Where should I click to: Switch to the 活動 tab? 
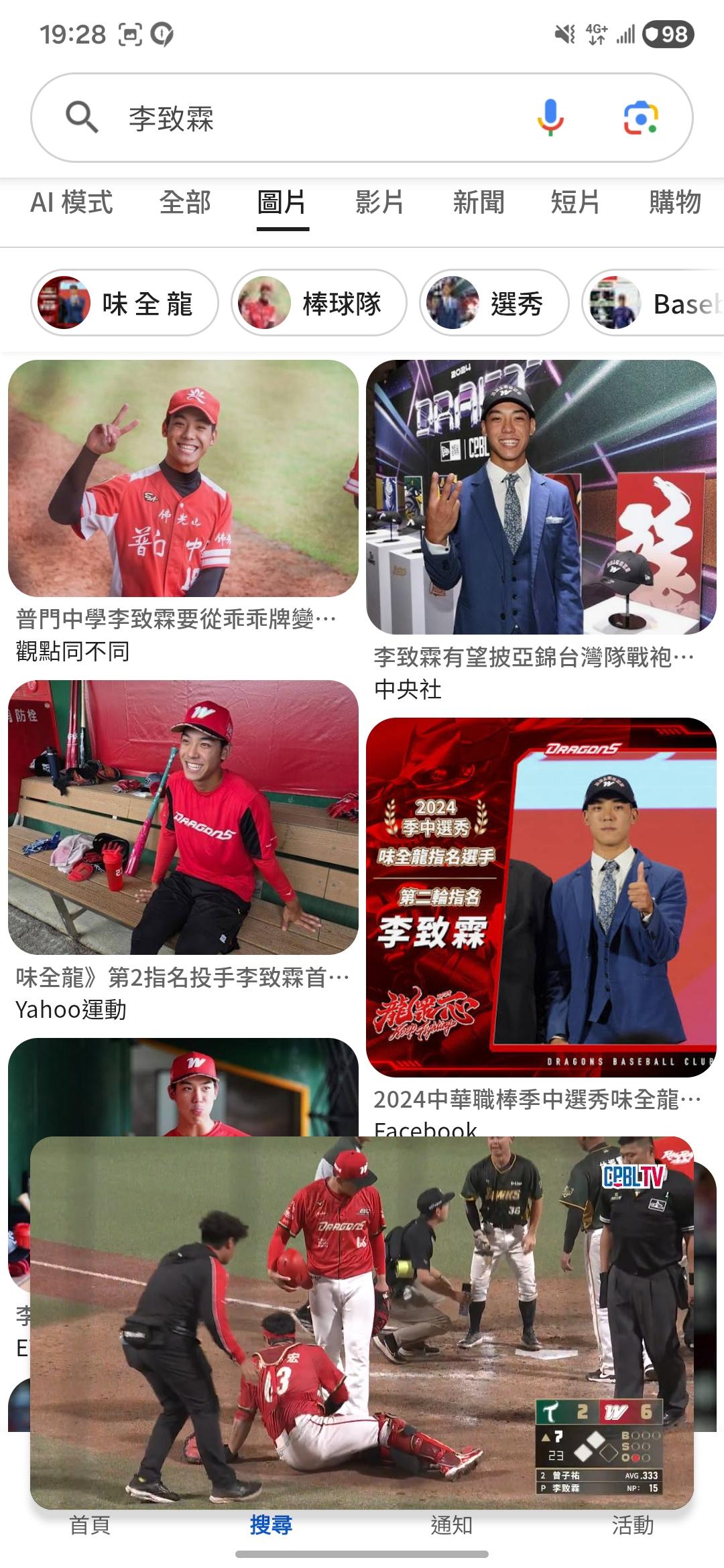[x=632, y=1525]
